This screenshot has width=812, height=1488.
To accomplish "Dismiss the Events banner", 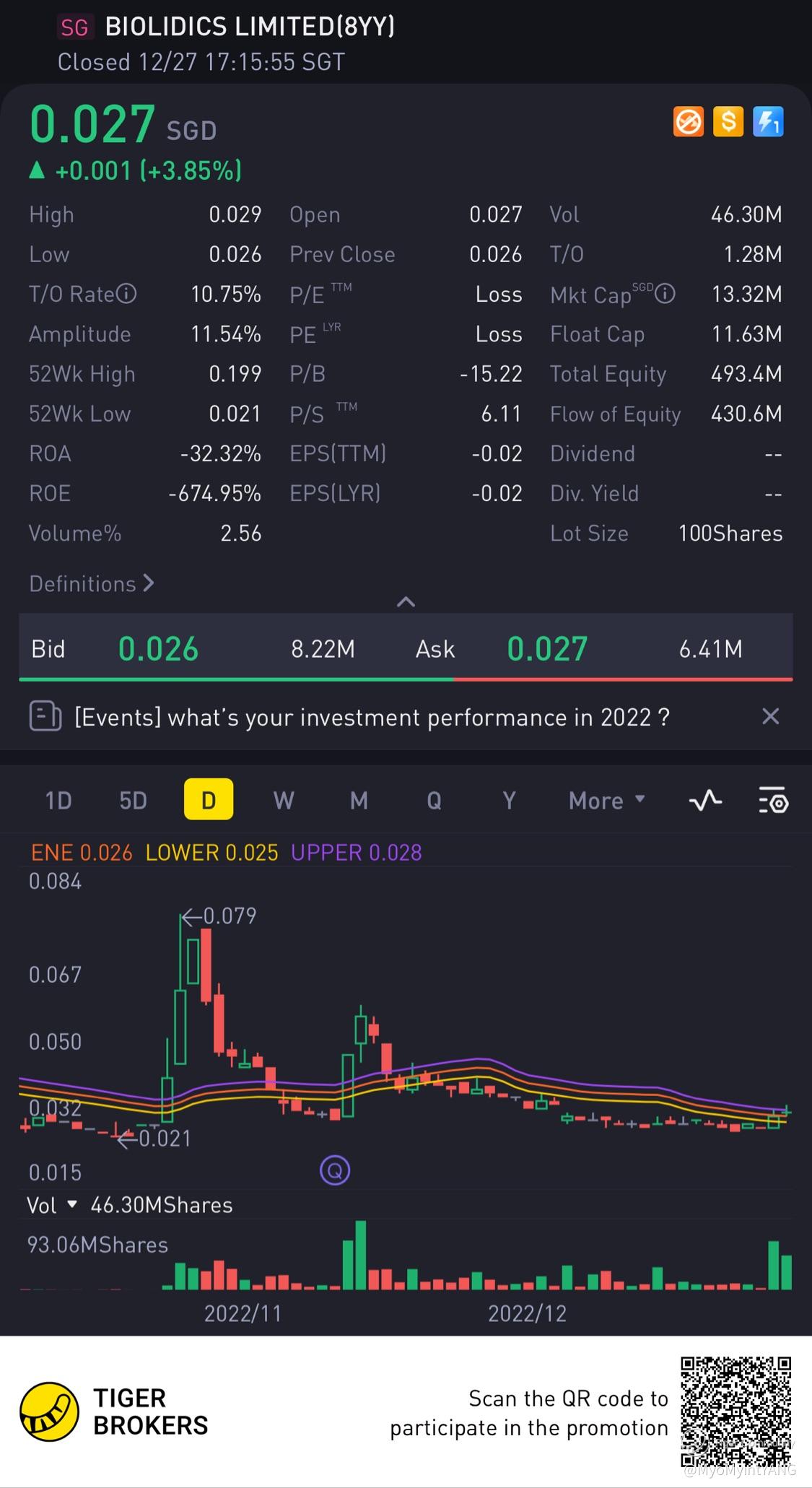I will [x=770, y=716].
